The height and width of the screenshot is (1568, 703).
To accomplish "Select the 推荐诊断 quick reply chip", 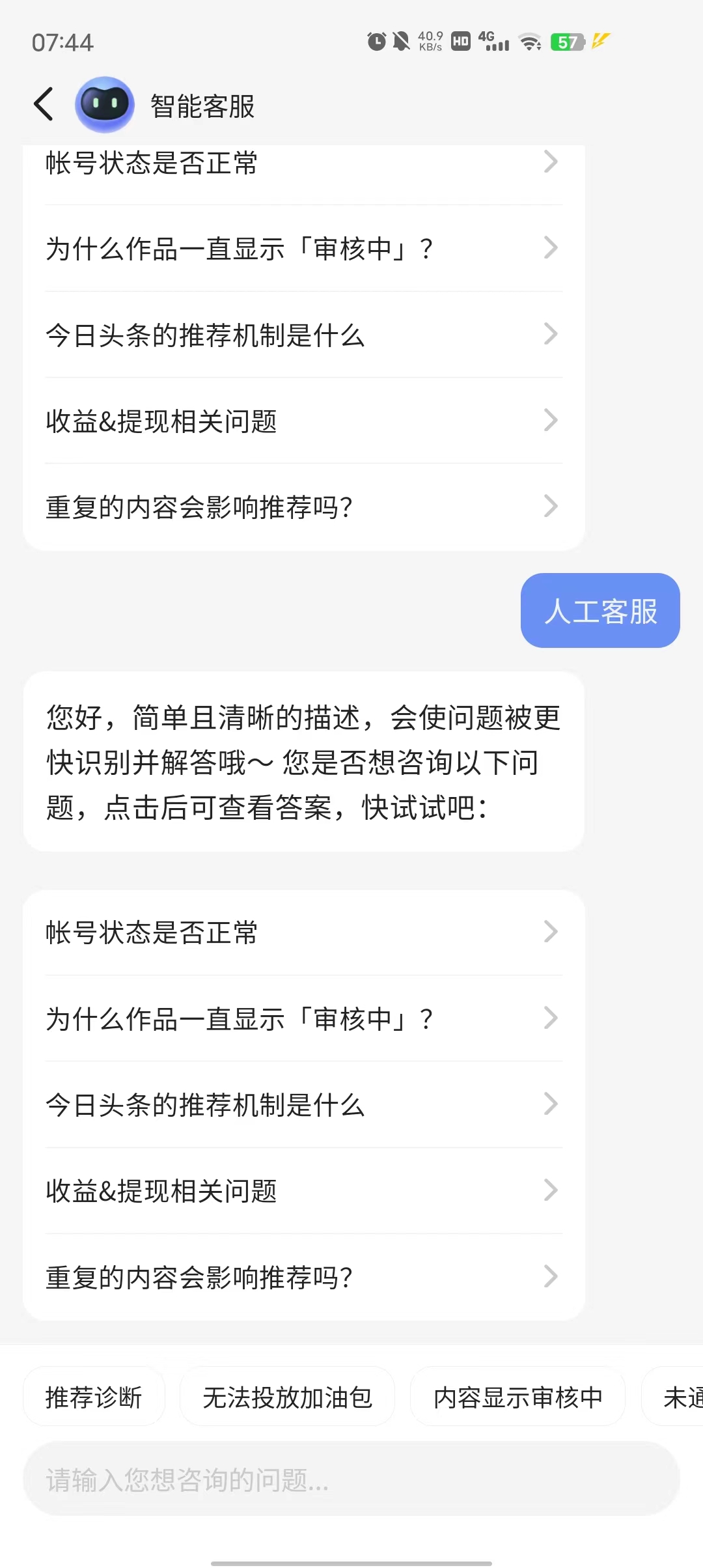I will coord(94,1396).
